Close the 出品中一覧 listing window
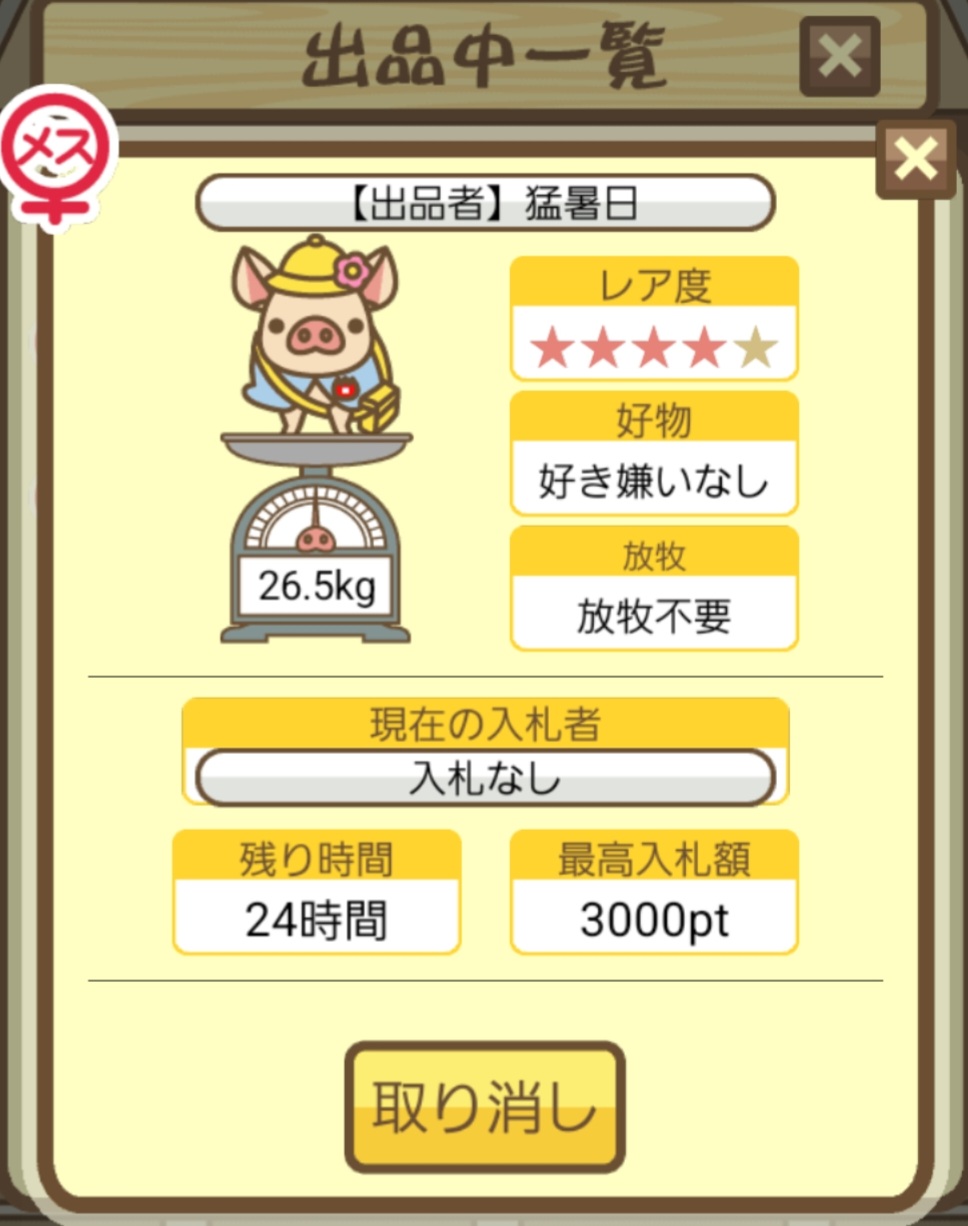Image resolution: width=968 pixels, height=1226 pixels. pos(839,57)
